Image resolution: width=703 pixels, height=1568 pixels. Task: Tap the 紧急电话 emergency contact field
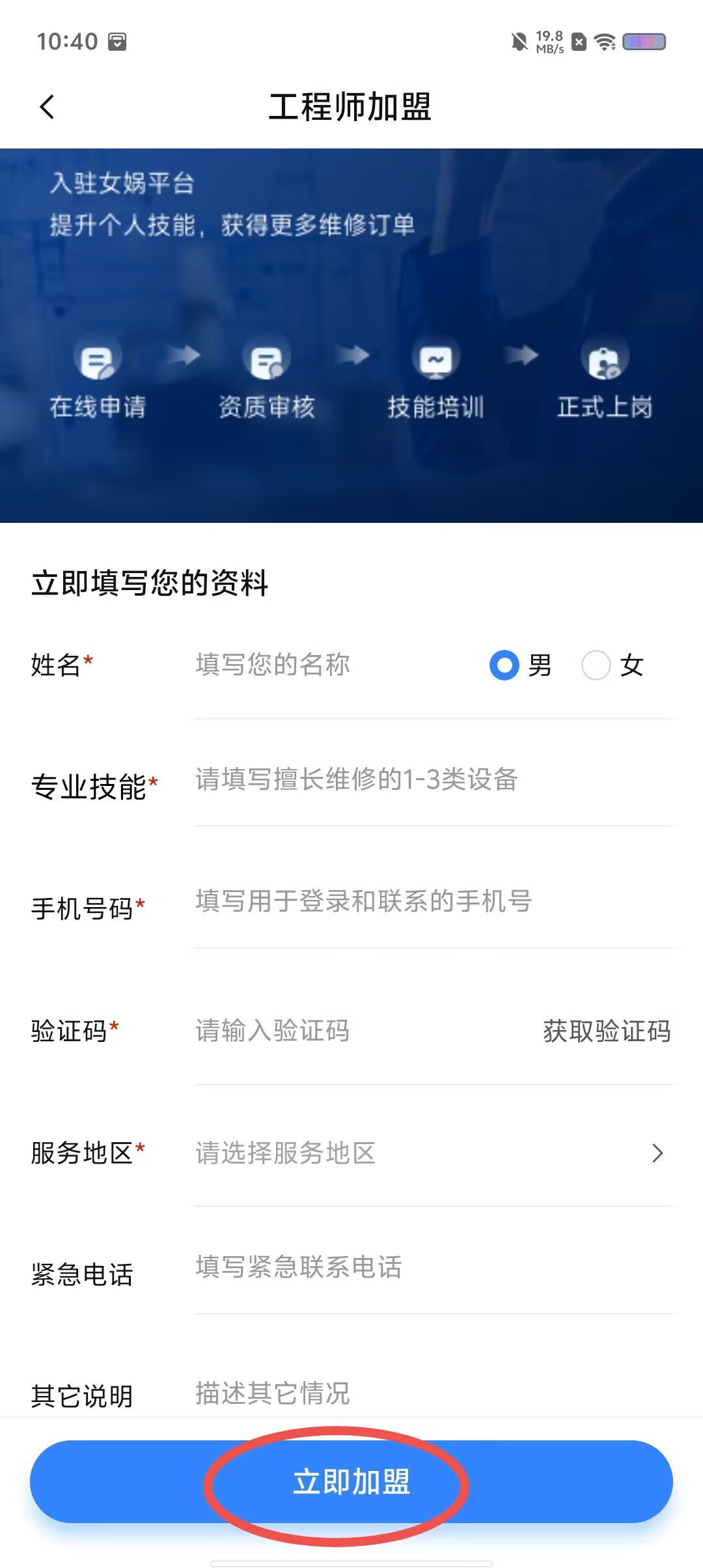click(434, 1267)
